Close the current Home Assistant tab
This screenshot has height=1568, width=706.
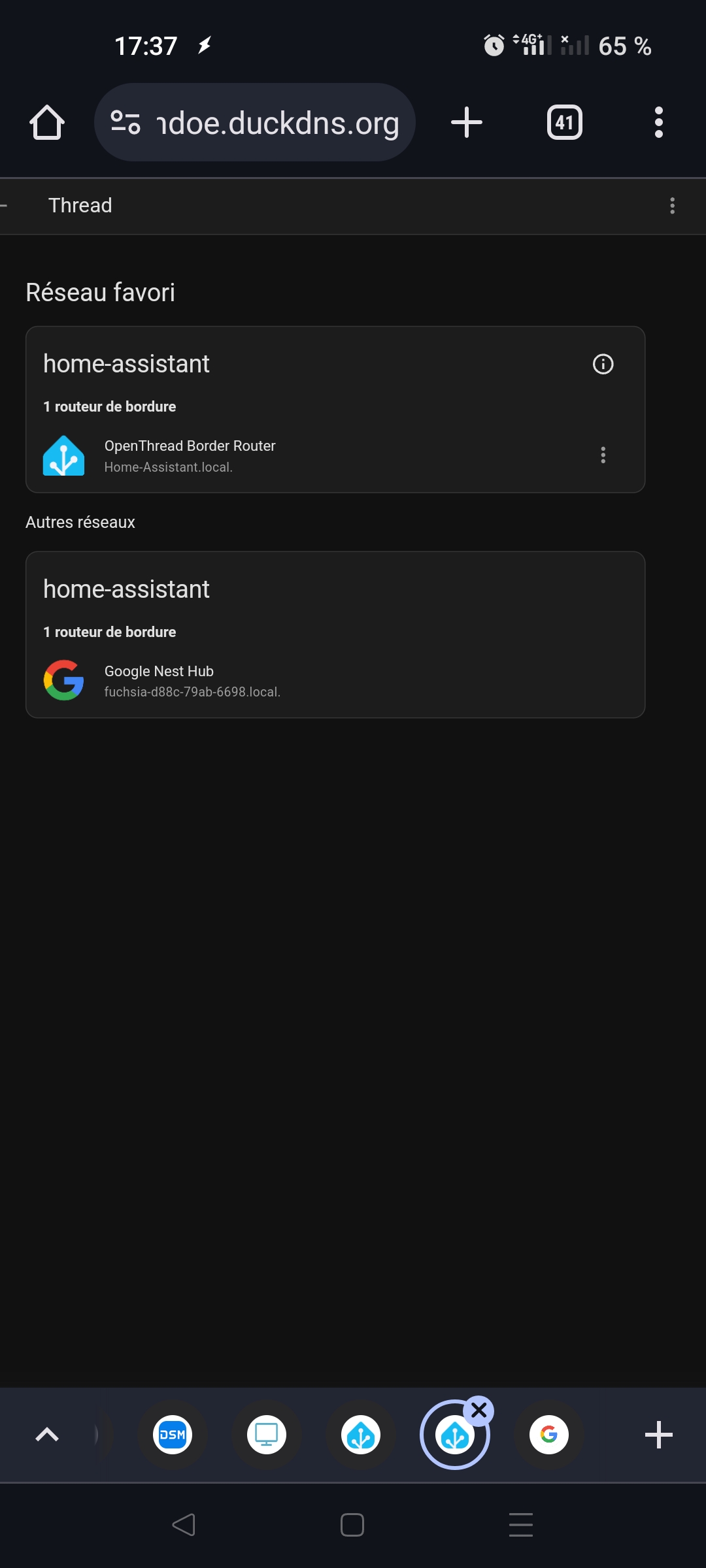click(479, 1411)
